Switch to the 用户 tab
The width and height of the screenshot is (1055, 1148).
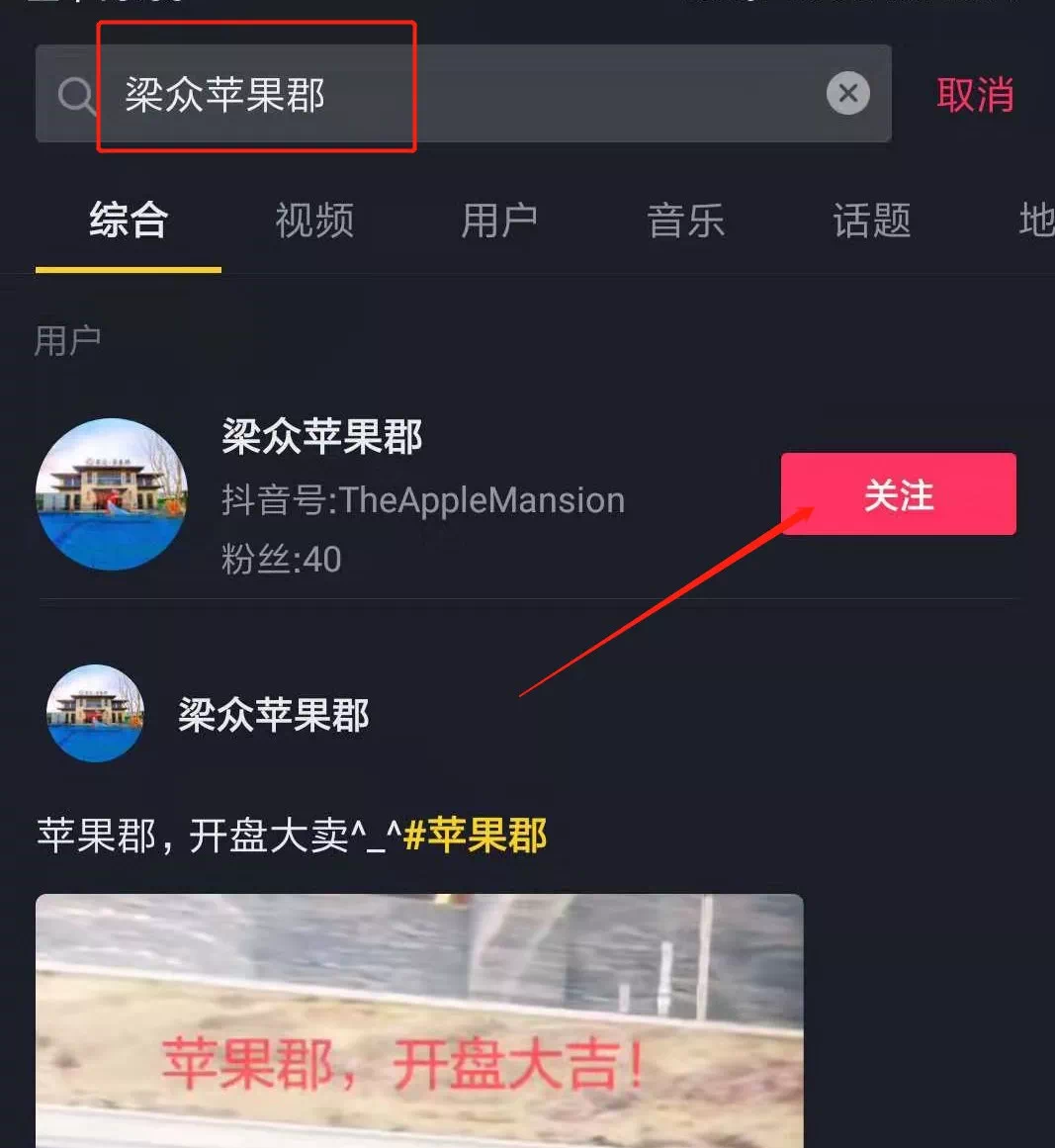tap(499, 221)
